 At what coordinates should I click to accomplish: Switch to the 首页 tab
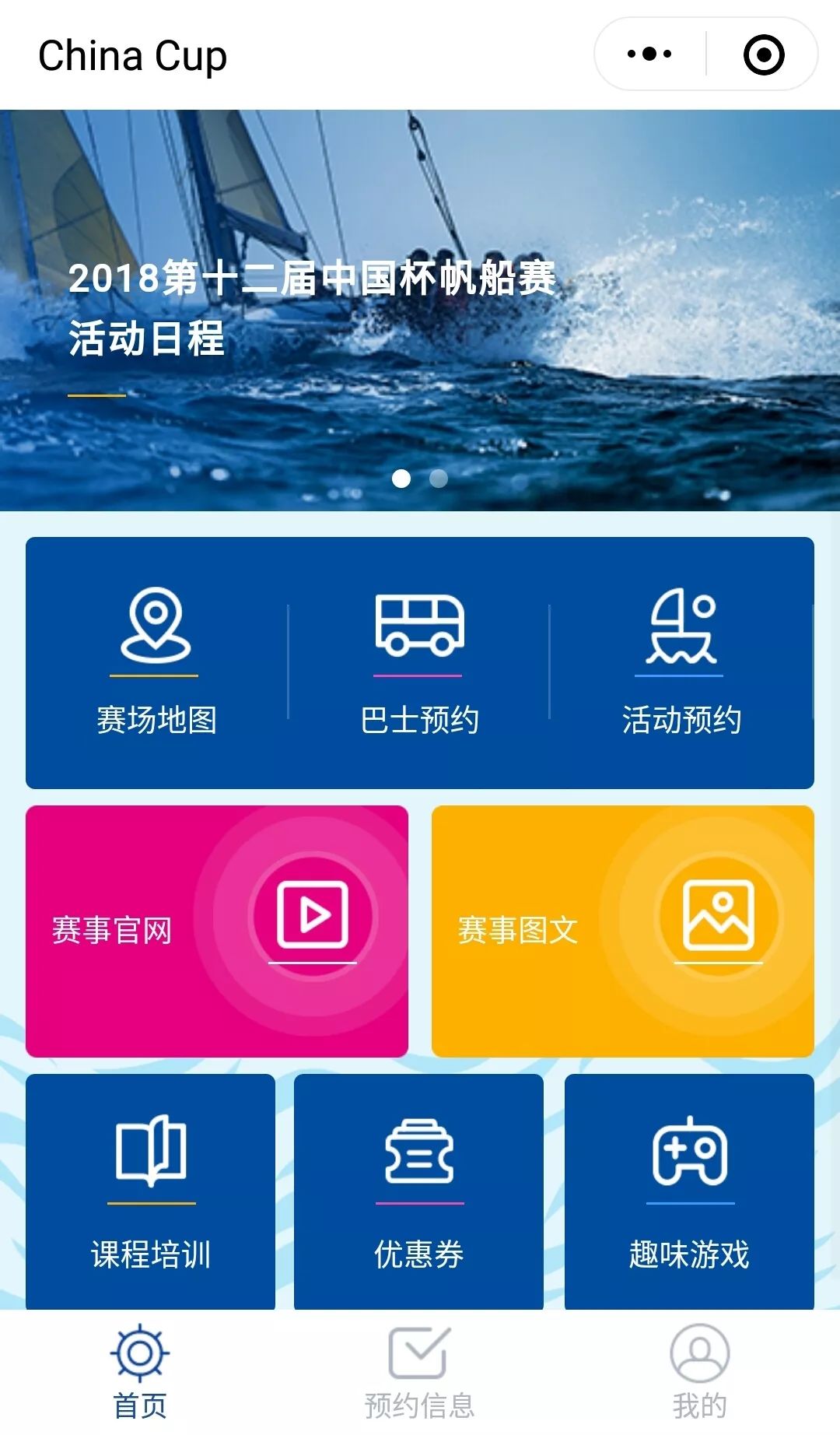pyautogui.click(x=140, y=1373)
